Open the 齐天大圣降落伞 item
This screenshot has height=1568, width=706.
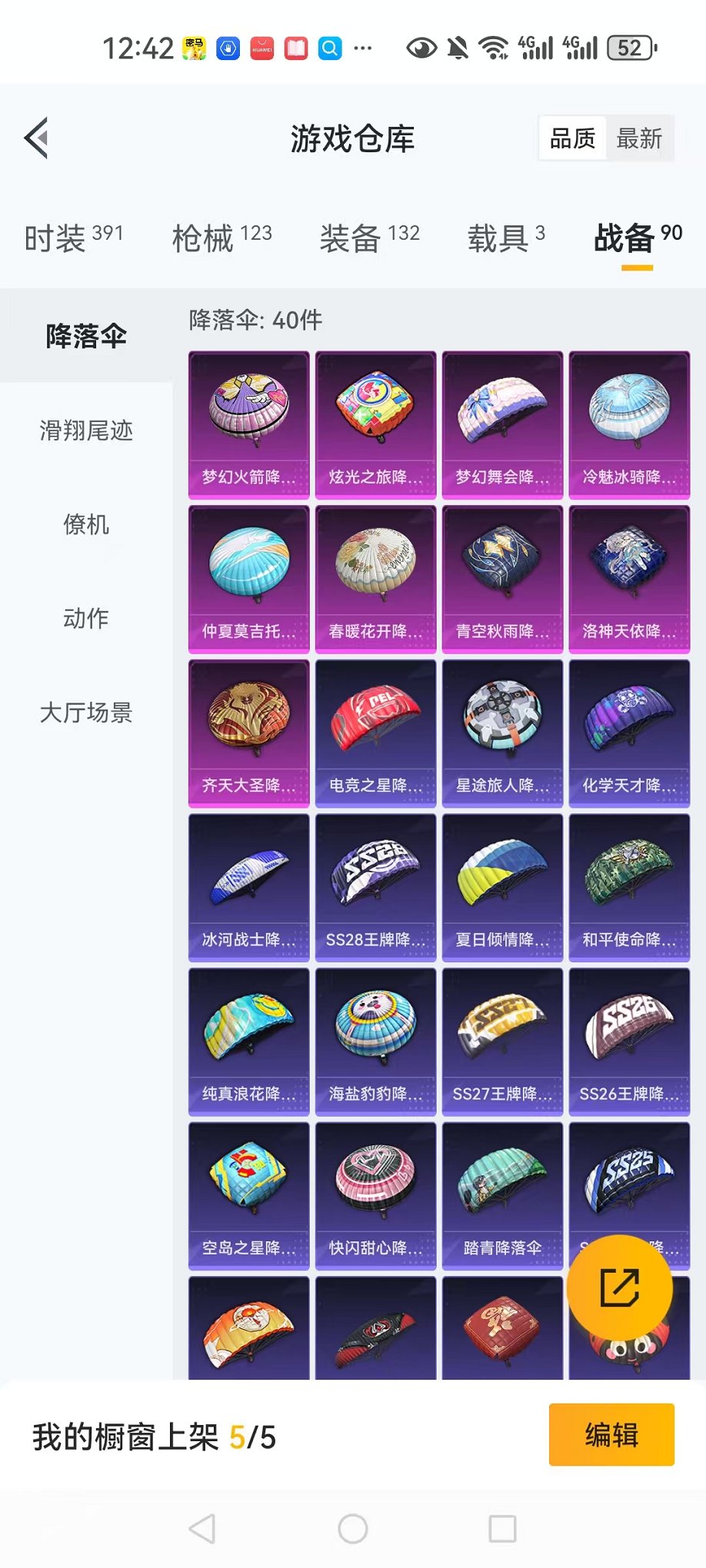click(x=249, y=733)
